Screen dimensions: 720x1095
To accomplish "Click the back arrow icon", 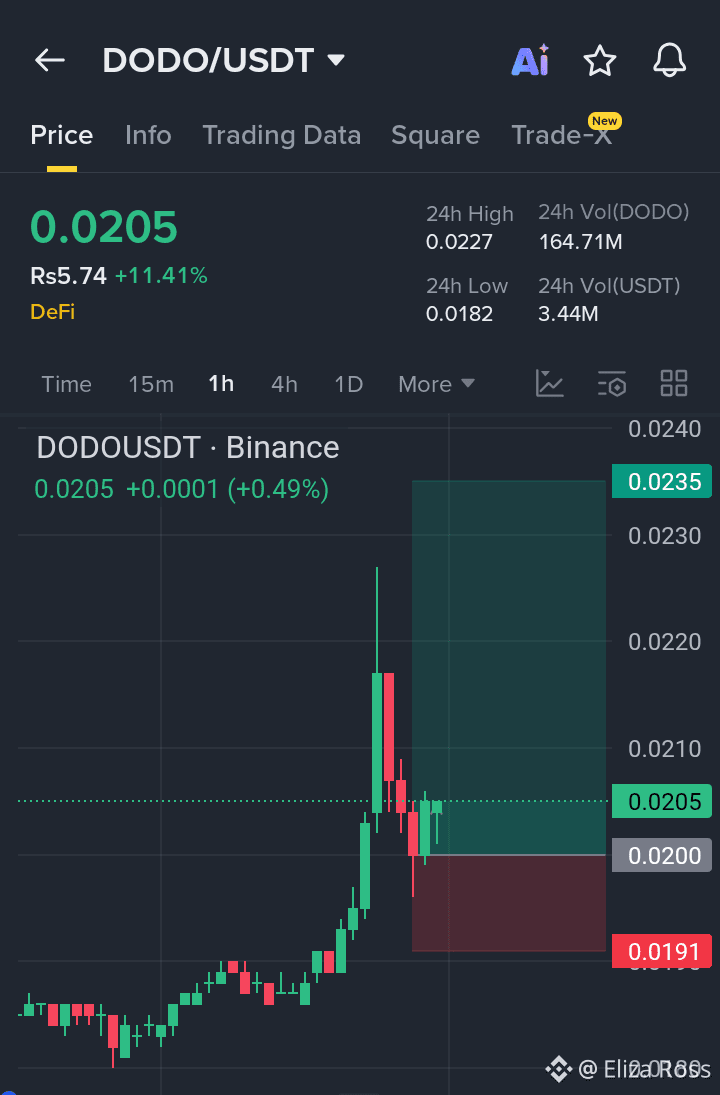I will coord(49,60).
